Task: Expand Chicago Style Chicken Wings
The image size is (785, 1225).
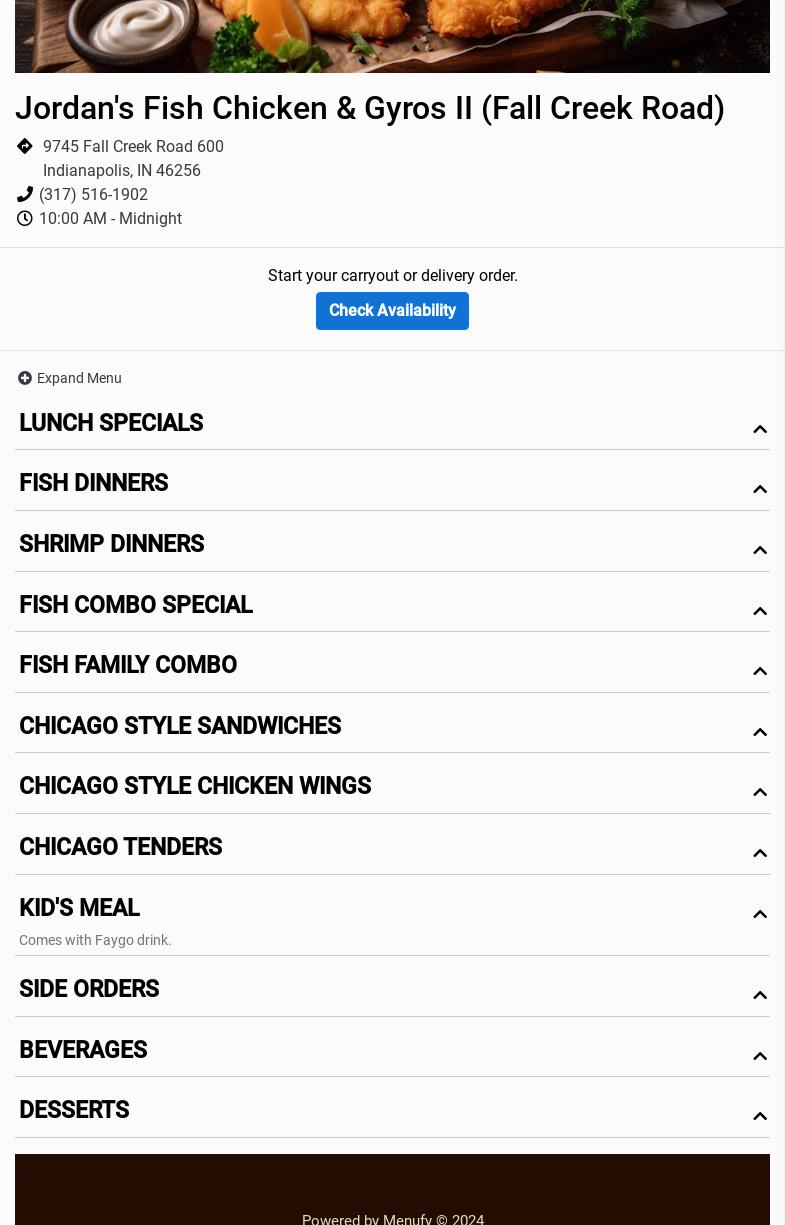Action: pyautogui.click(x=392, y=787)
